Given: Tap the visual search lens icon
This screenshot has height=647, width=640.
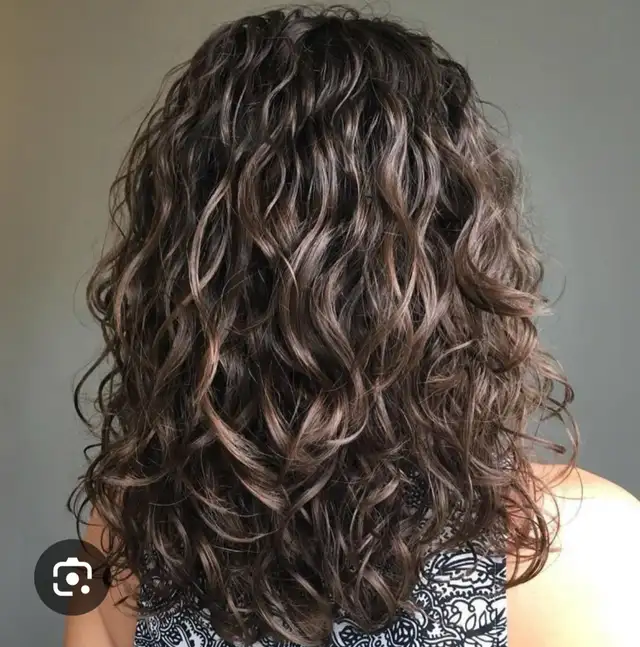Looking at the screenshot, I should tap(71, 577).
